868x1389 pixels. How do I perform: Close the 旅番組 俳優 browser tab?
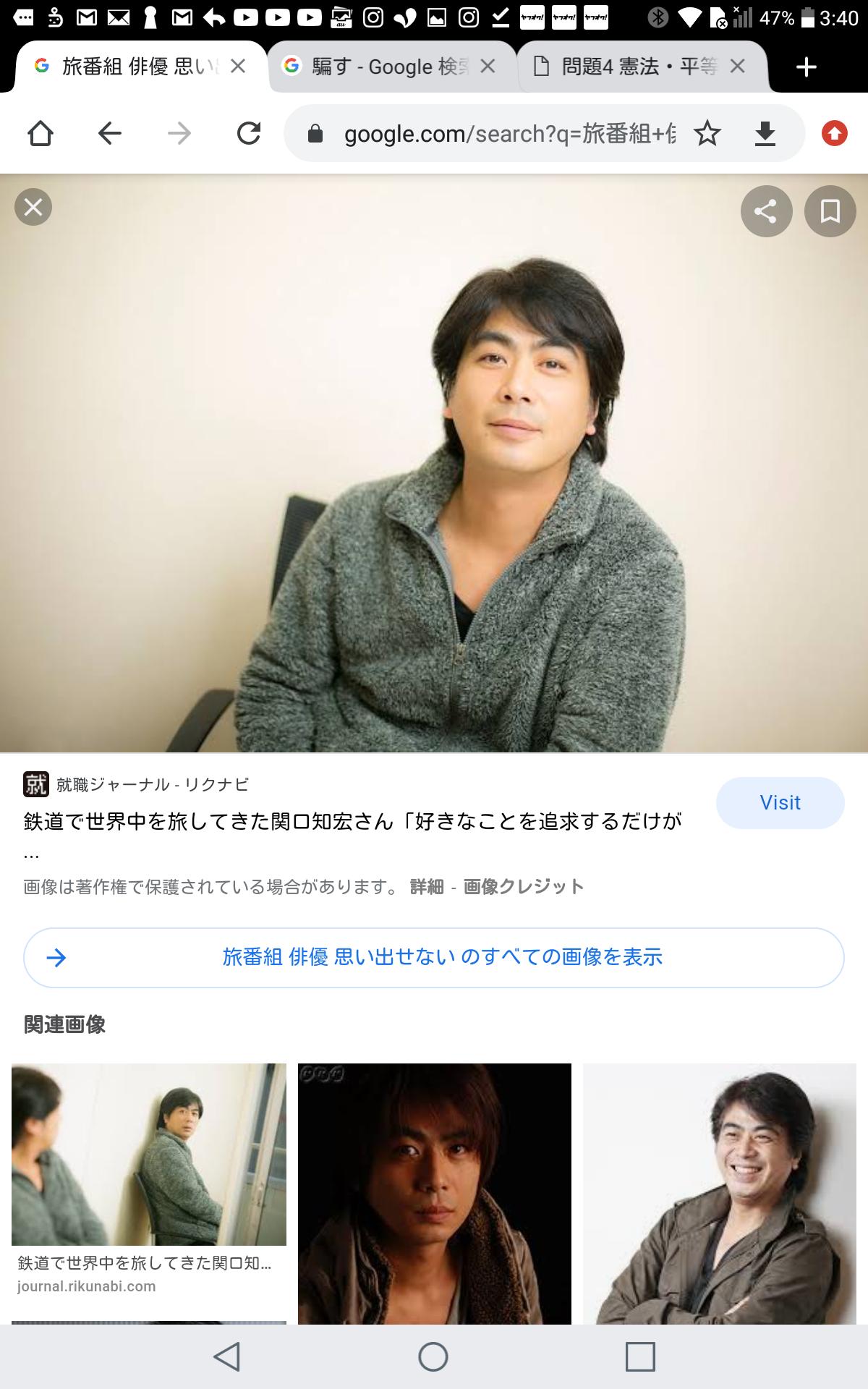[x=238, y=67]
